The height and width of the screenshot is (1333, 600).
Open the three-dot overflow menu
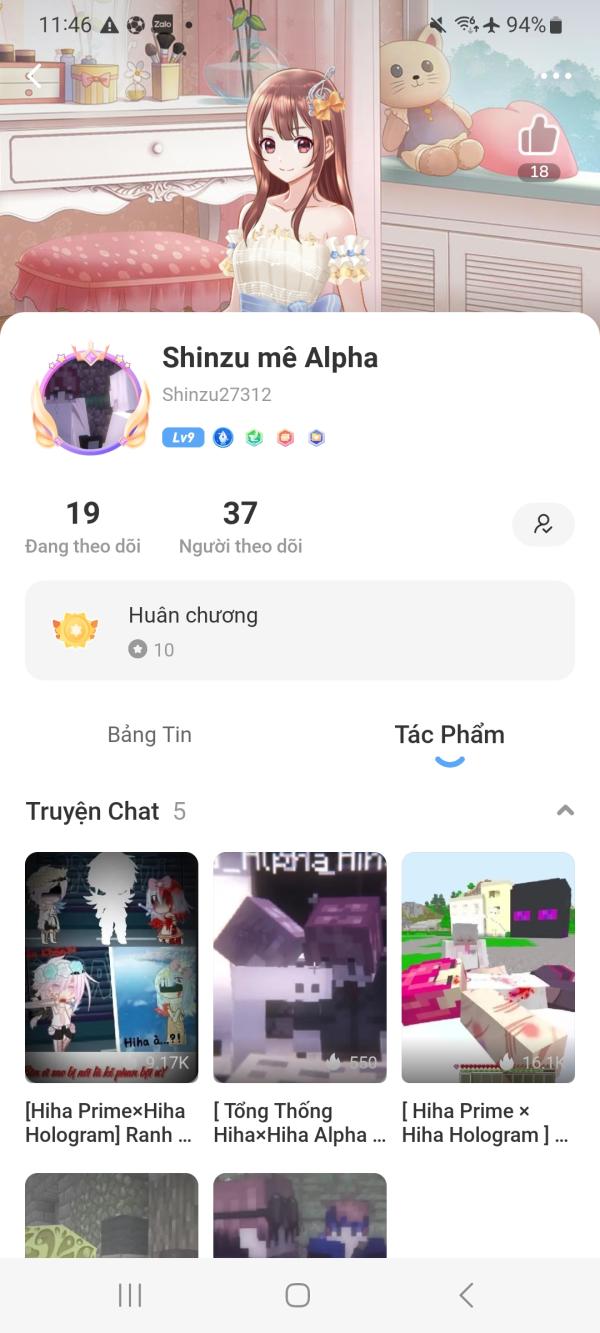(x=555, y=76)
